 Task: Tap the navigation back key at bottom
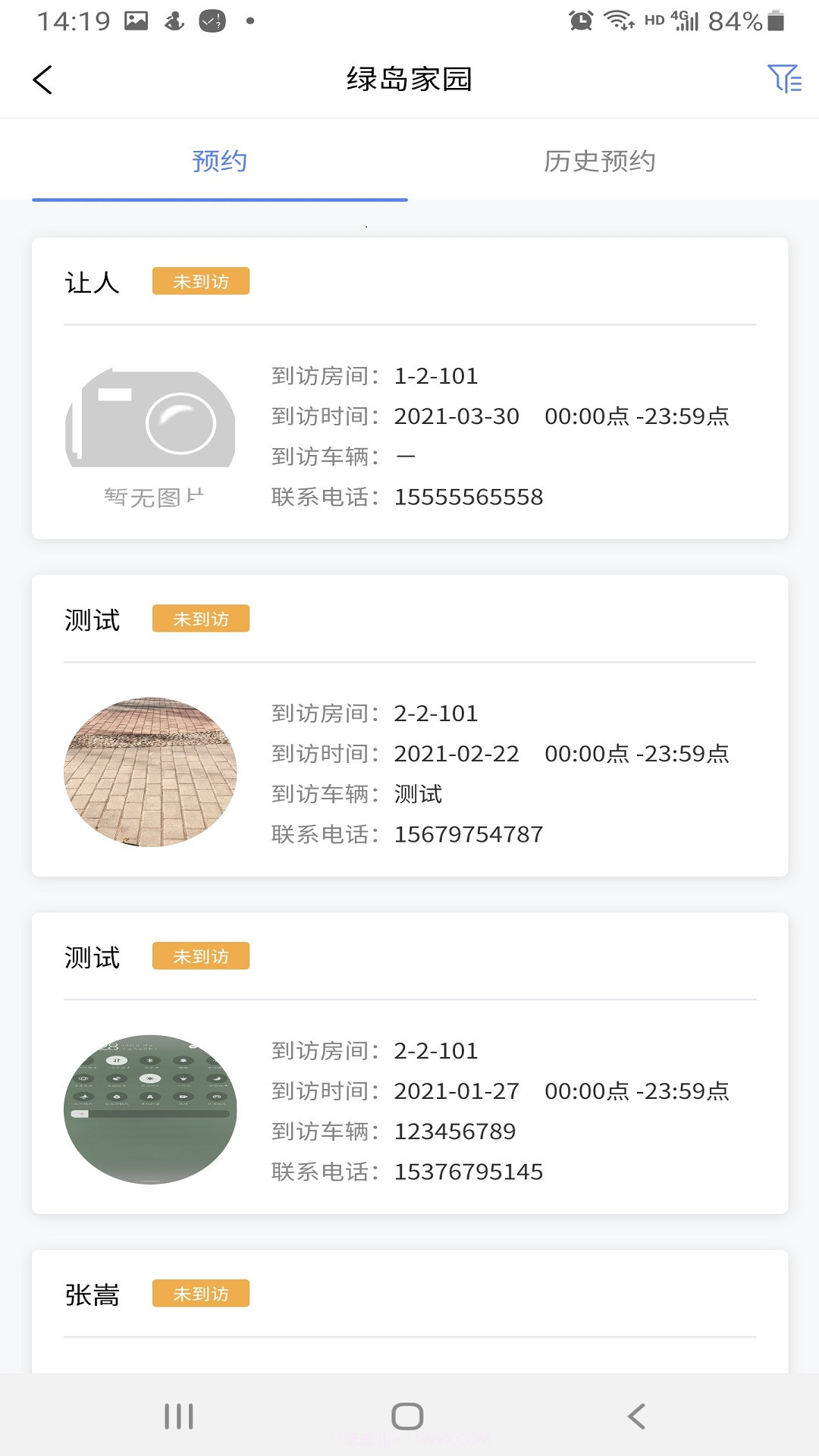(635, 1415)
